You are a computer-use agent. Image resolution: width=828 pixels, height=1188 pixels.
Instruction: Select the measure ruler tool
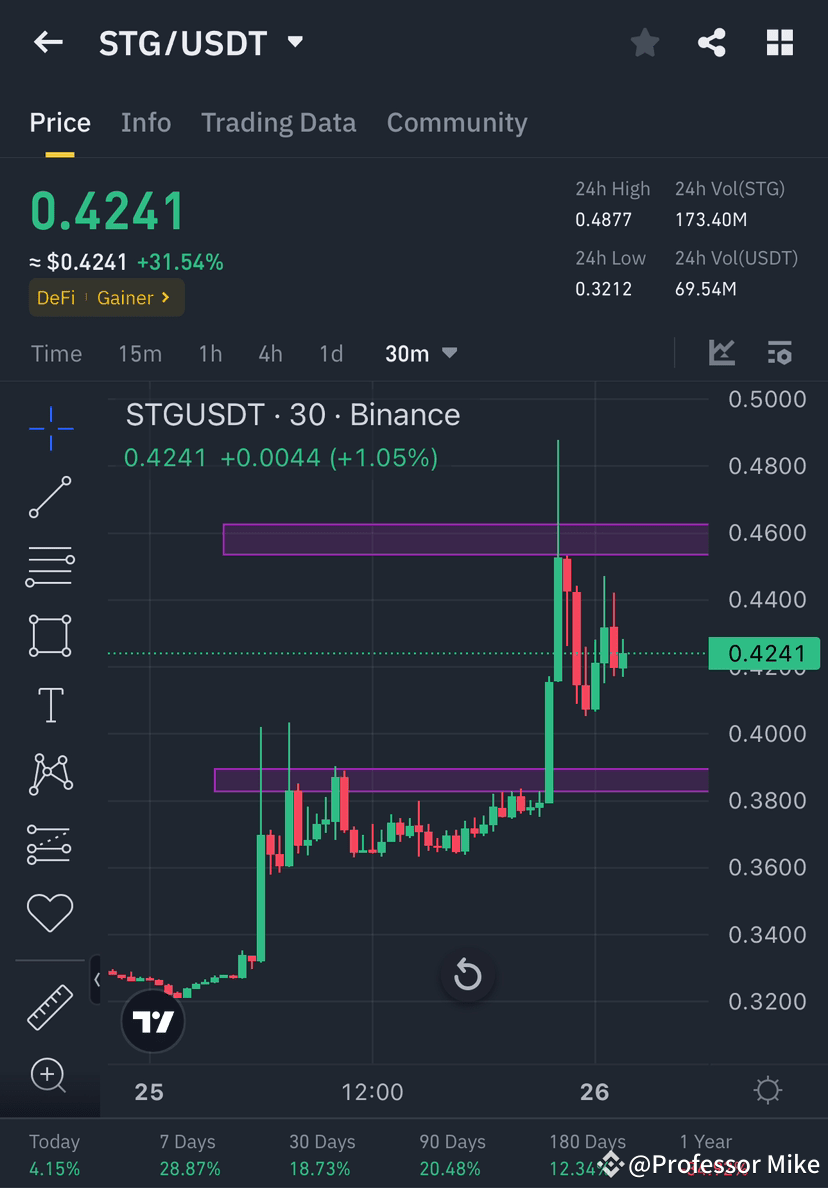coord(50,1008)
